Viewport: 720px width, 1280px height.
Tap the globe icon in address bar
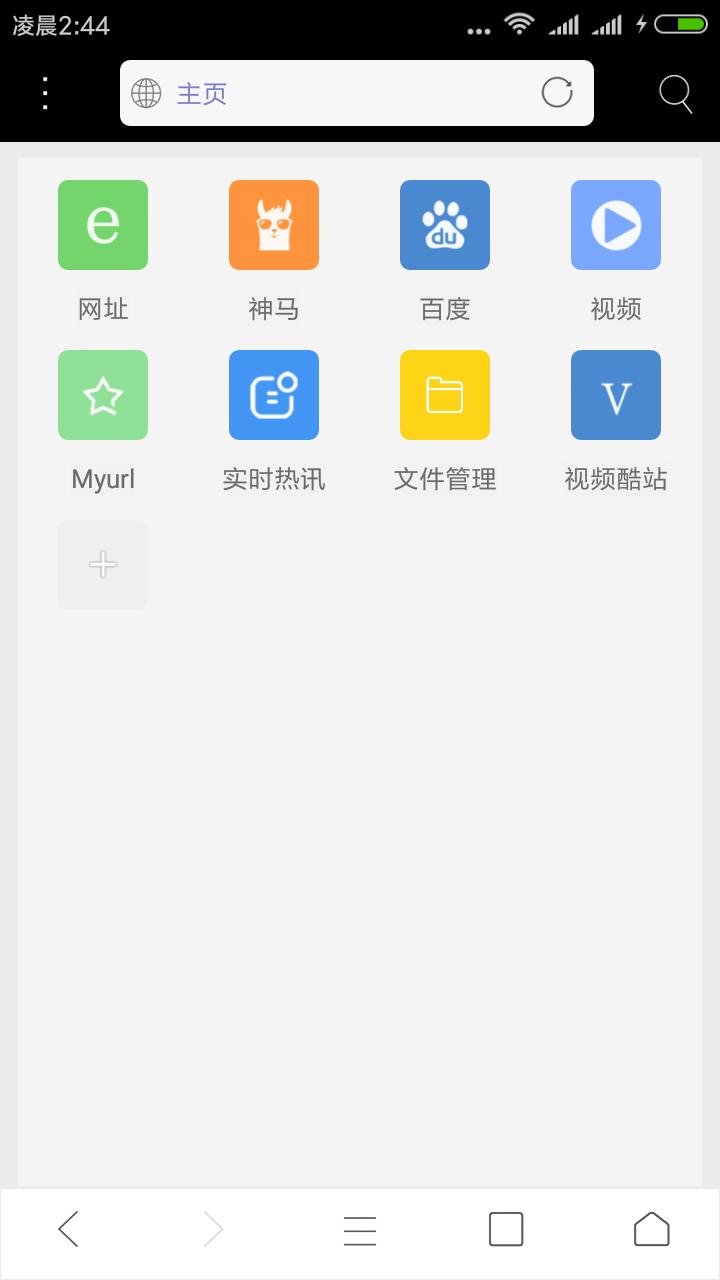click(147, 92)
